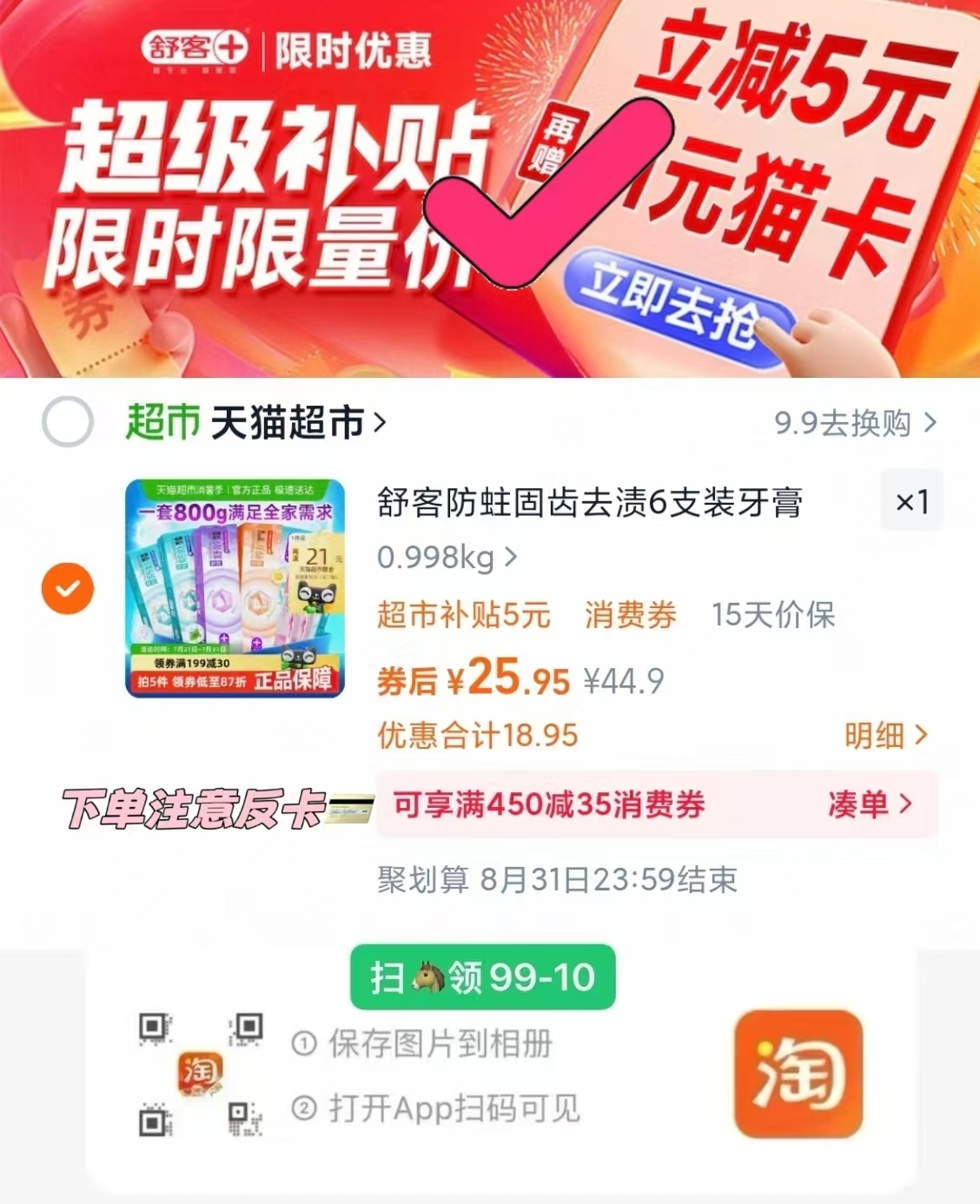
Task: Deselect the checked toothpaste item circle
Action: [x=67, y=586]
